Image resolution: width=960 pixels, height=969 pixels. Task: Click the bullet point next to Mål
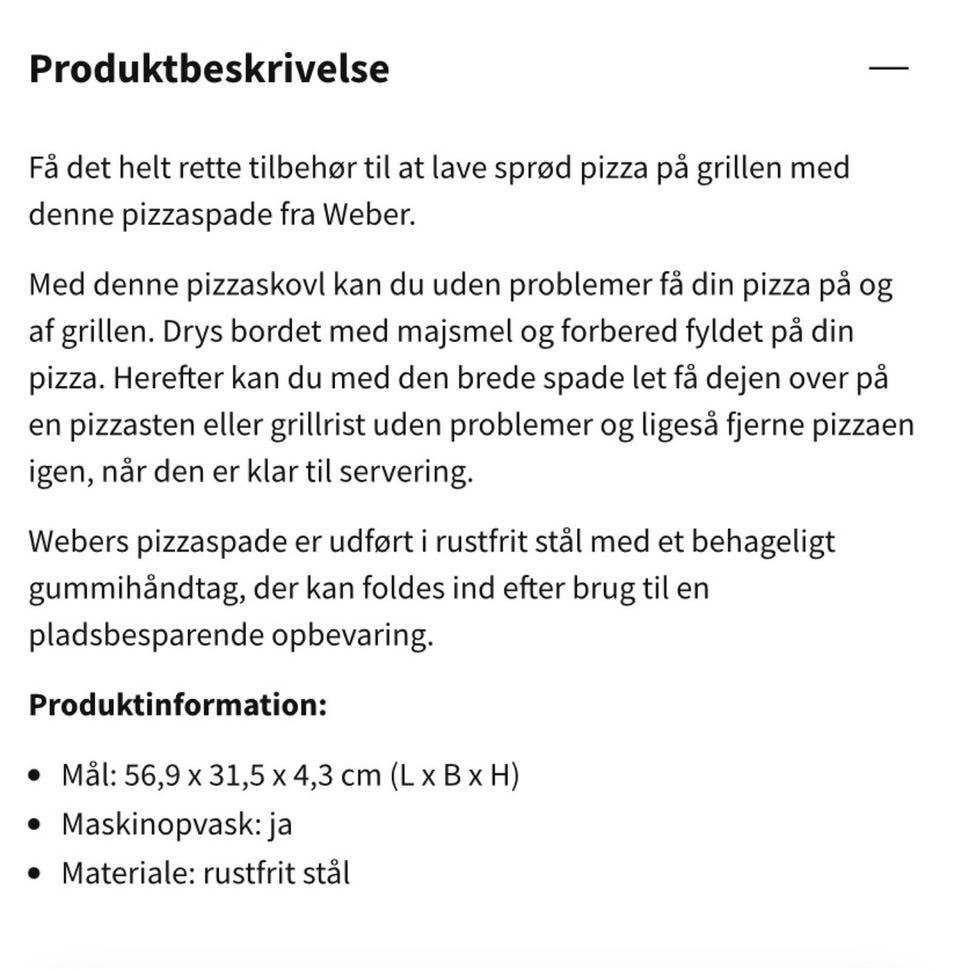tap(36, 773)
